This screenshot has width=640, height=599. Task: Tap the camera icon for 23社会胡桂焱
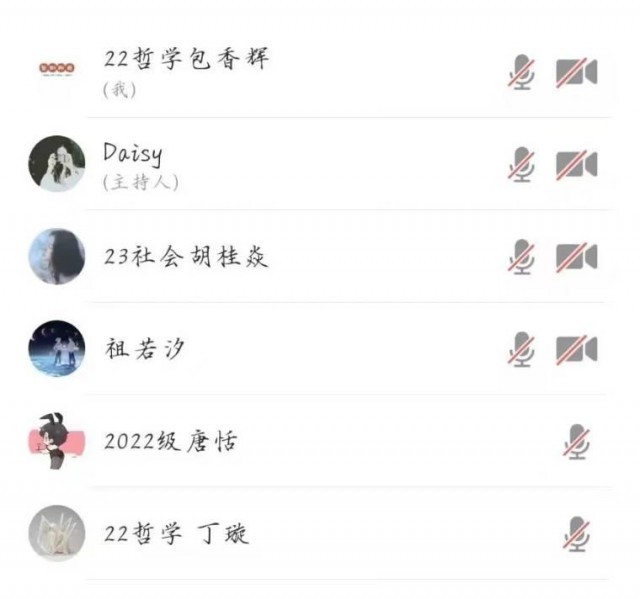pos(576,257)
